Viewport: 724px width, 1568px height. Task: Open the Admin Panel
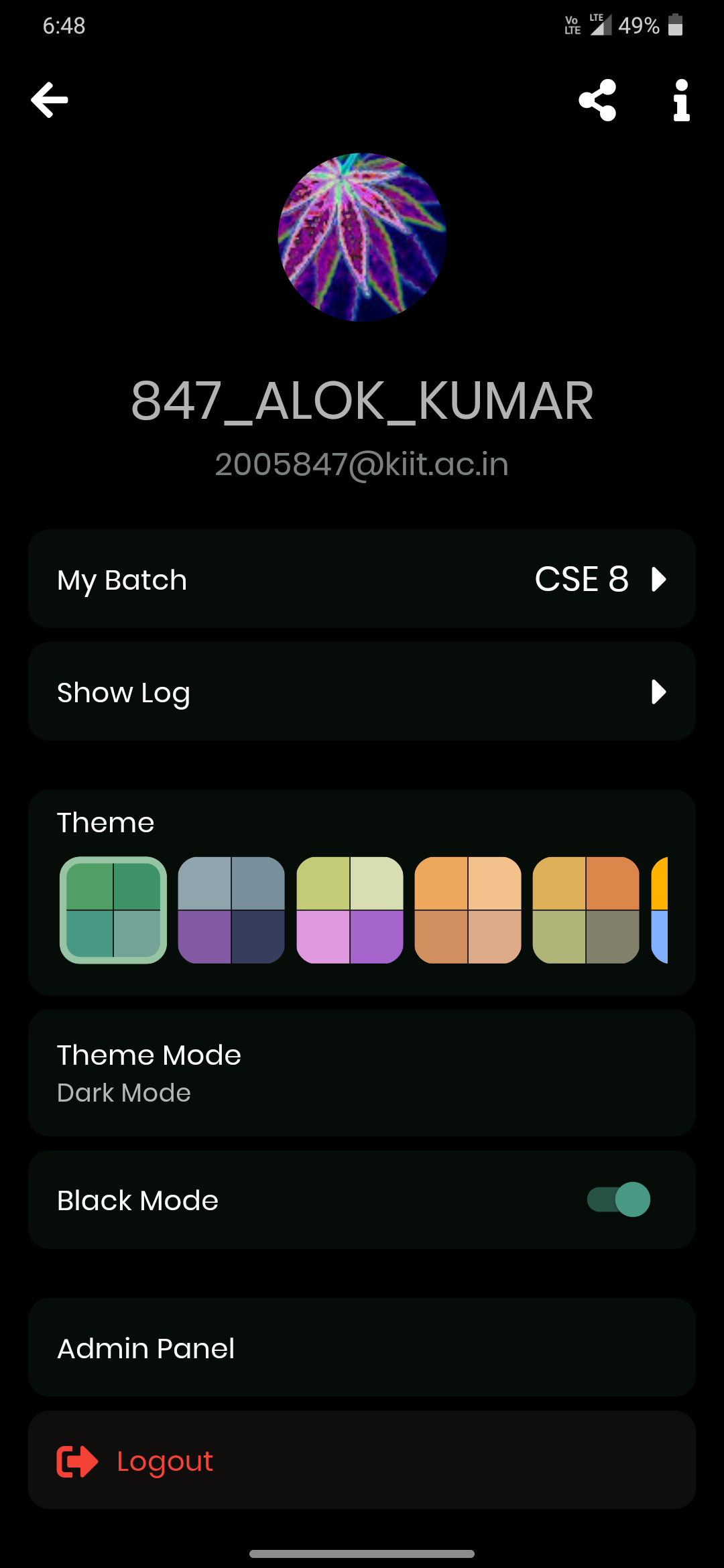[362, 1348]
